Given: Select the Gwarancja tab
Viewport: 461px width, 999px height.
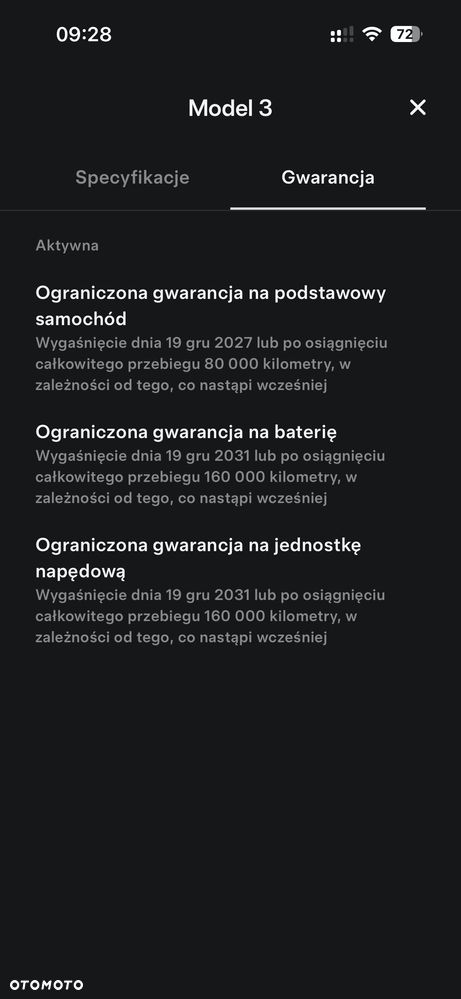Looking at the screenshot, I should click(328, 178).
